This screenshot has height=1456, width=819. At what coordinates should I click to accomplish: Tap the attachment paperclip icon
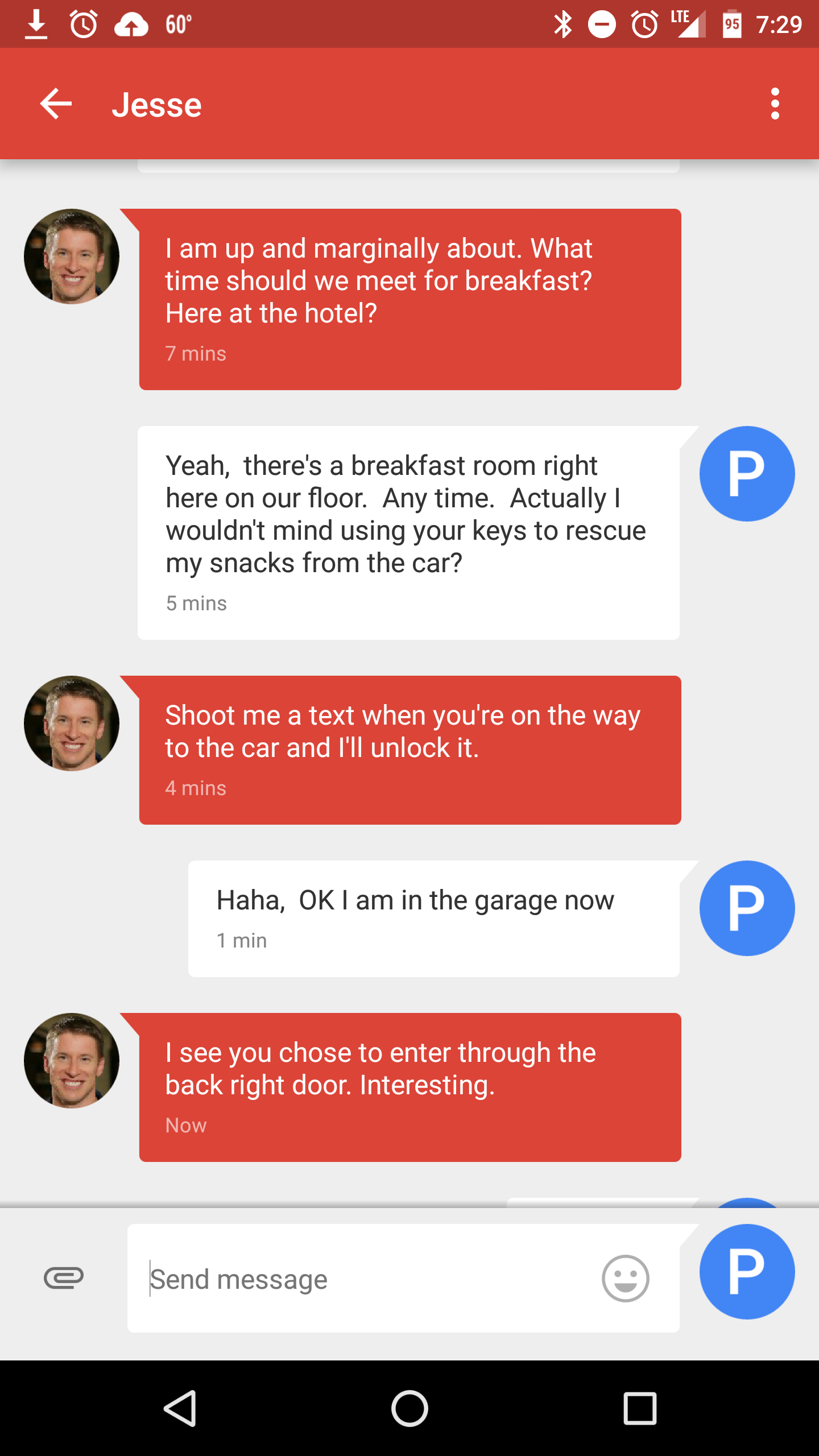click(x=64, y=1278)
